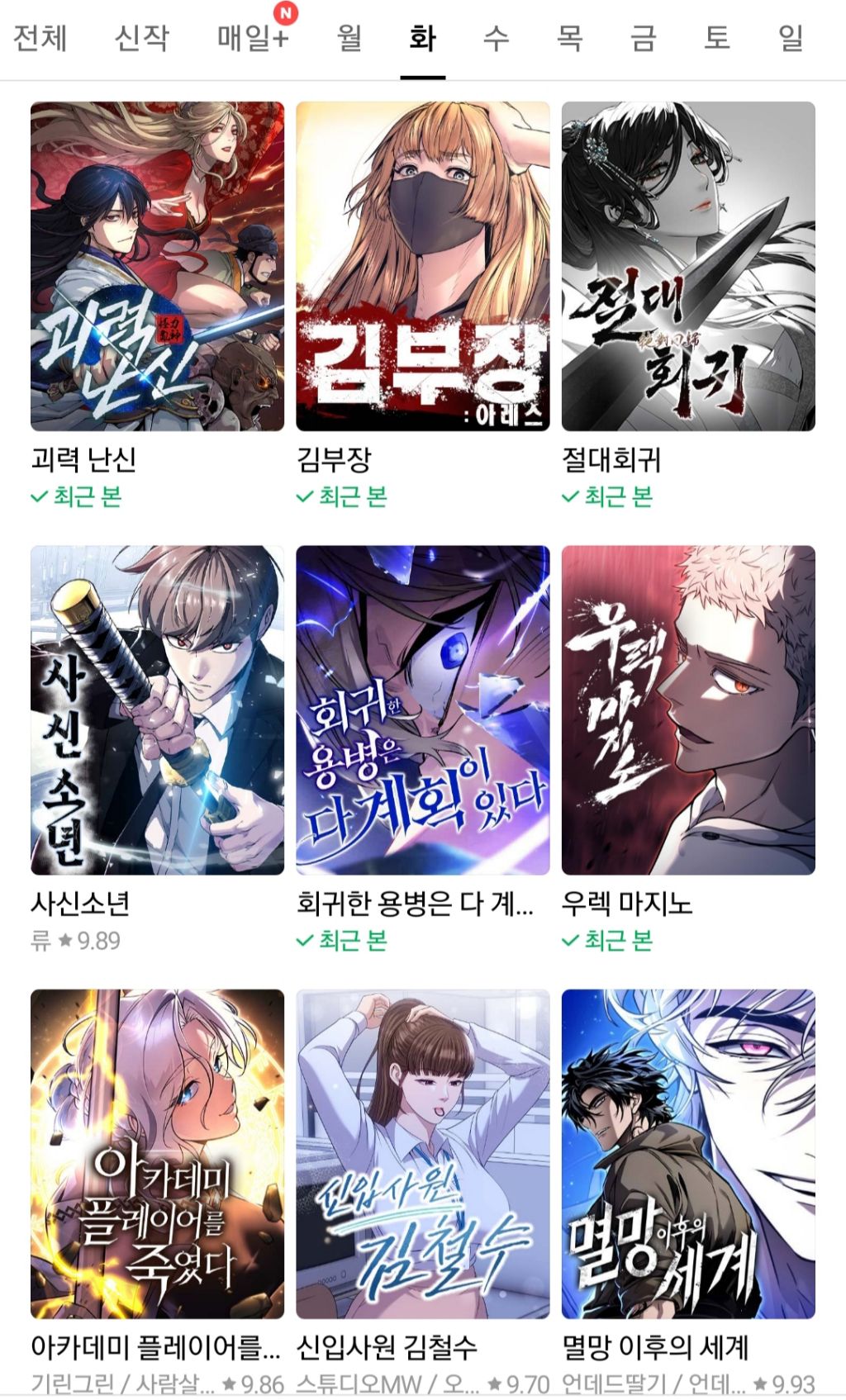Select the 매일+ tab
Viewport: 846px width, 1400px height.
253,38
